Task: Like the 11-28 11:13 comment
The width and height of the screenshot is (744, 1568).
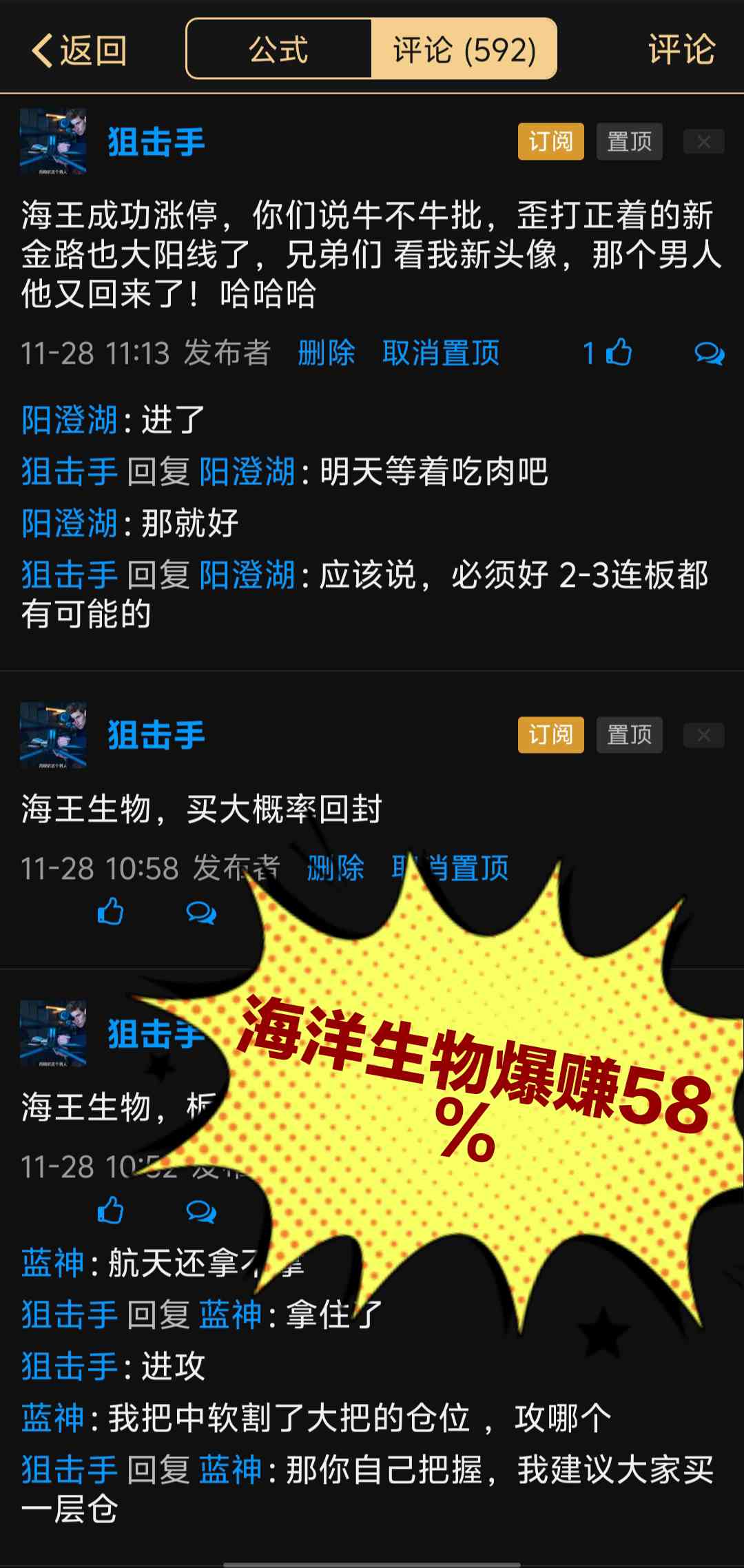Action: click(x=617, y=353)
